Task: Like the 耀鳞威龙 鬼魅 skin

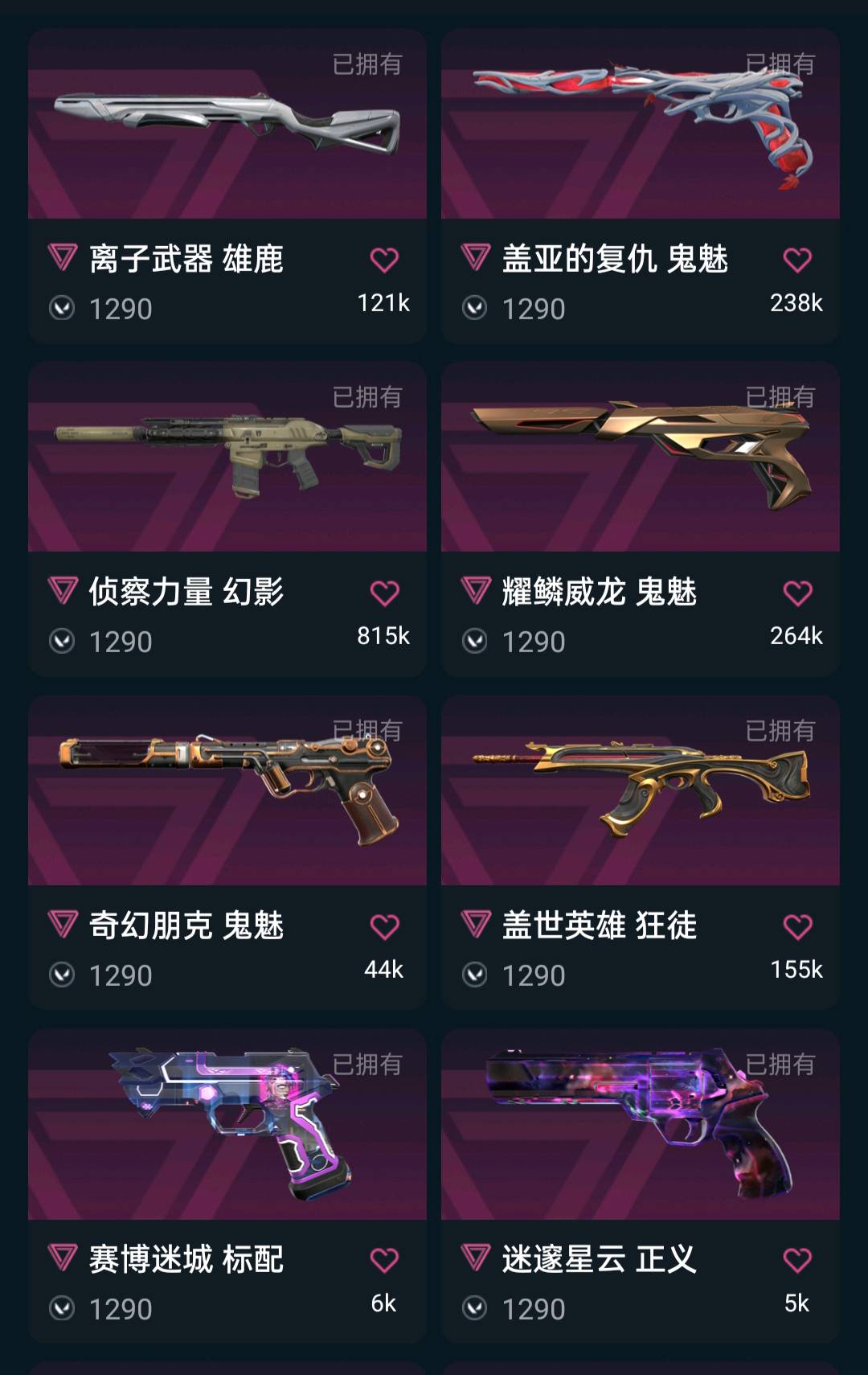Action: (797, 593)
